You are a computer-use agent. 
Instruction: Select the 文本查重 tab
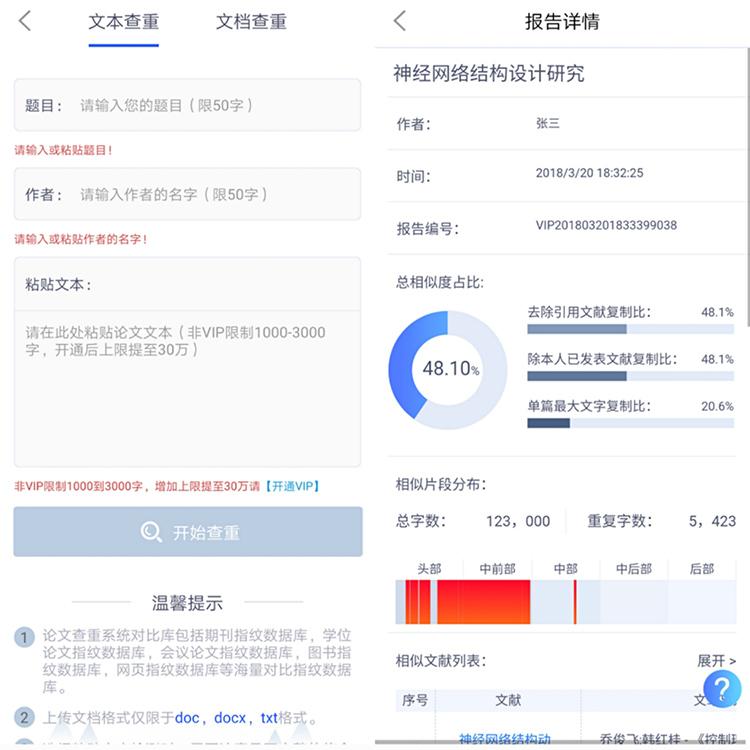(123, 22)
